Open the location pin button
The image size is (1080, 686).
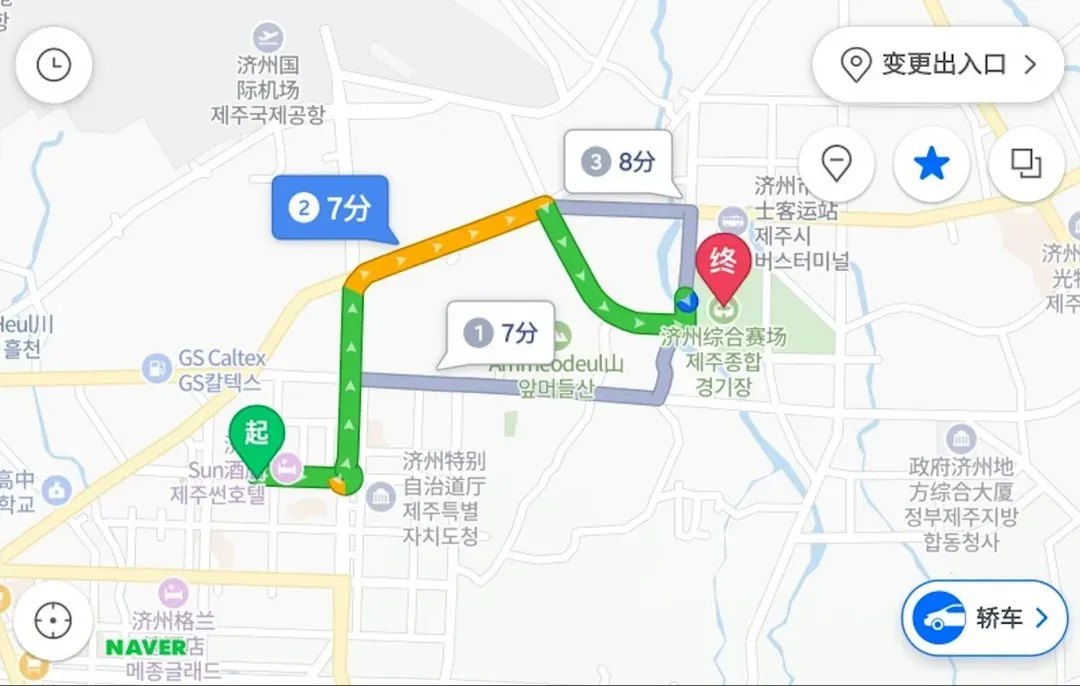[x=836, y=164]
